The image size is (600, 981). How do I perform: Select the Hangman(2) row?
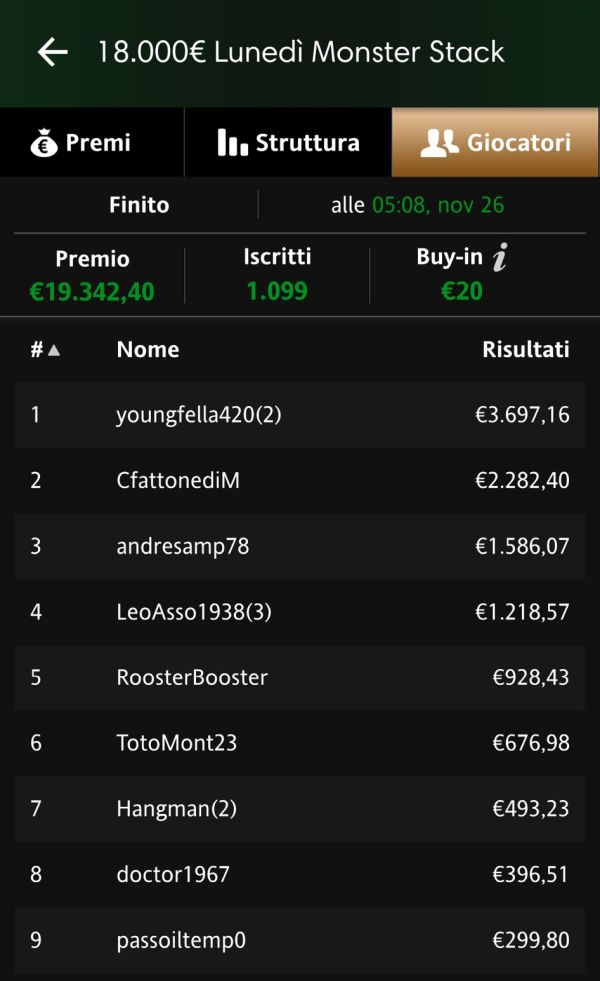pyautogui.click(x=300, y=809)
